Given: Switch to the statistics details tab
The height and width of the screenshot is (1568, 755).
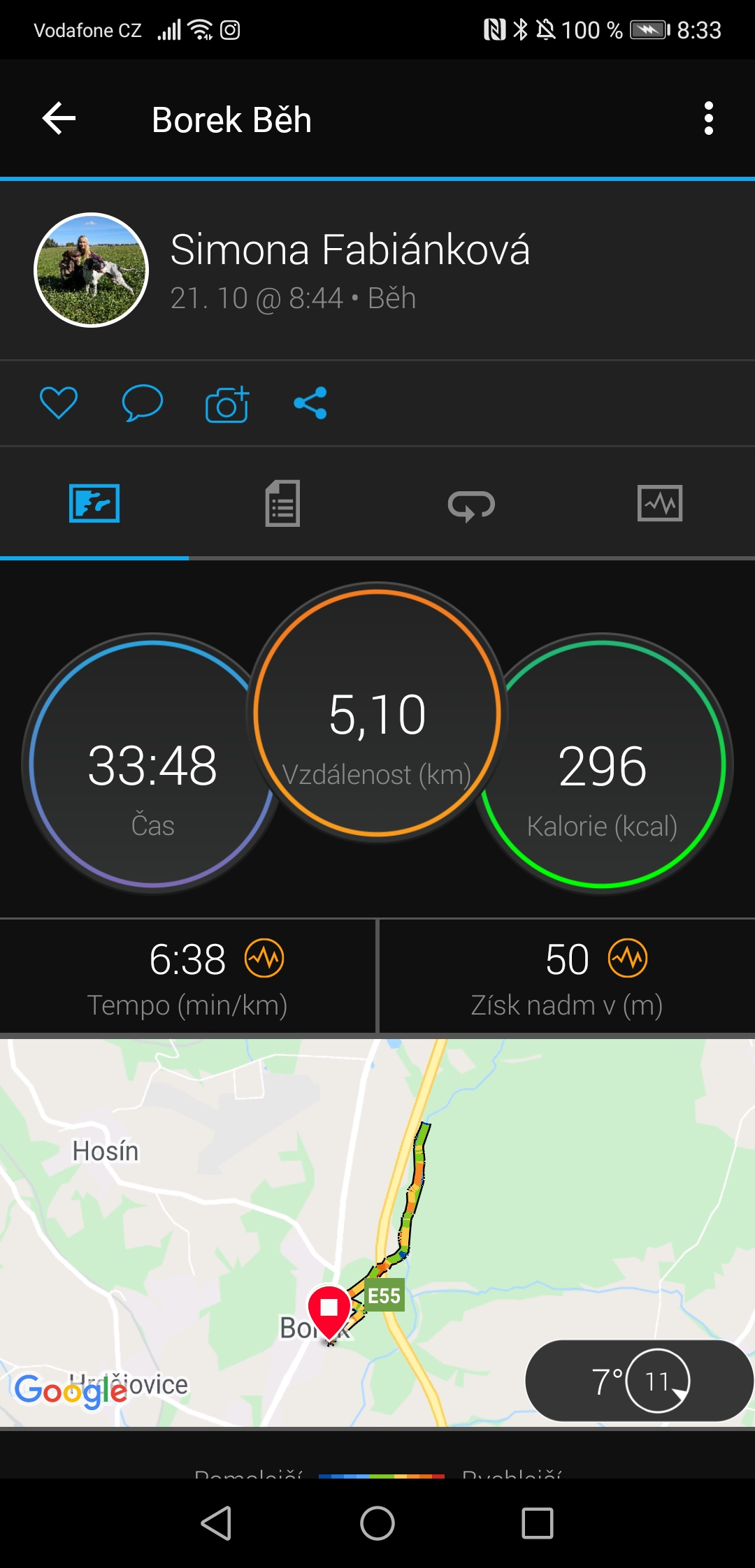Looking at the screenshot, I should click(283, 503).
